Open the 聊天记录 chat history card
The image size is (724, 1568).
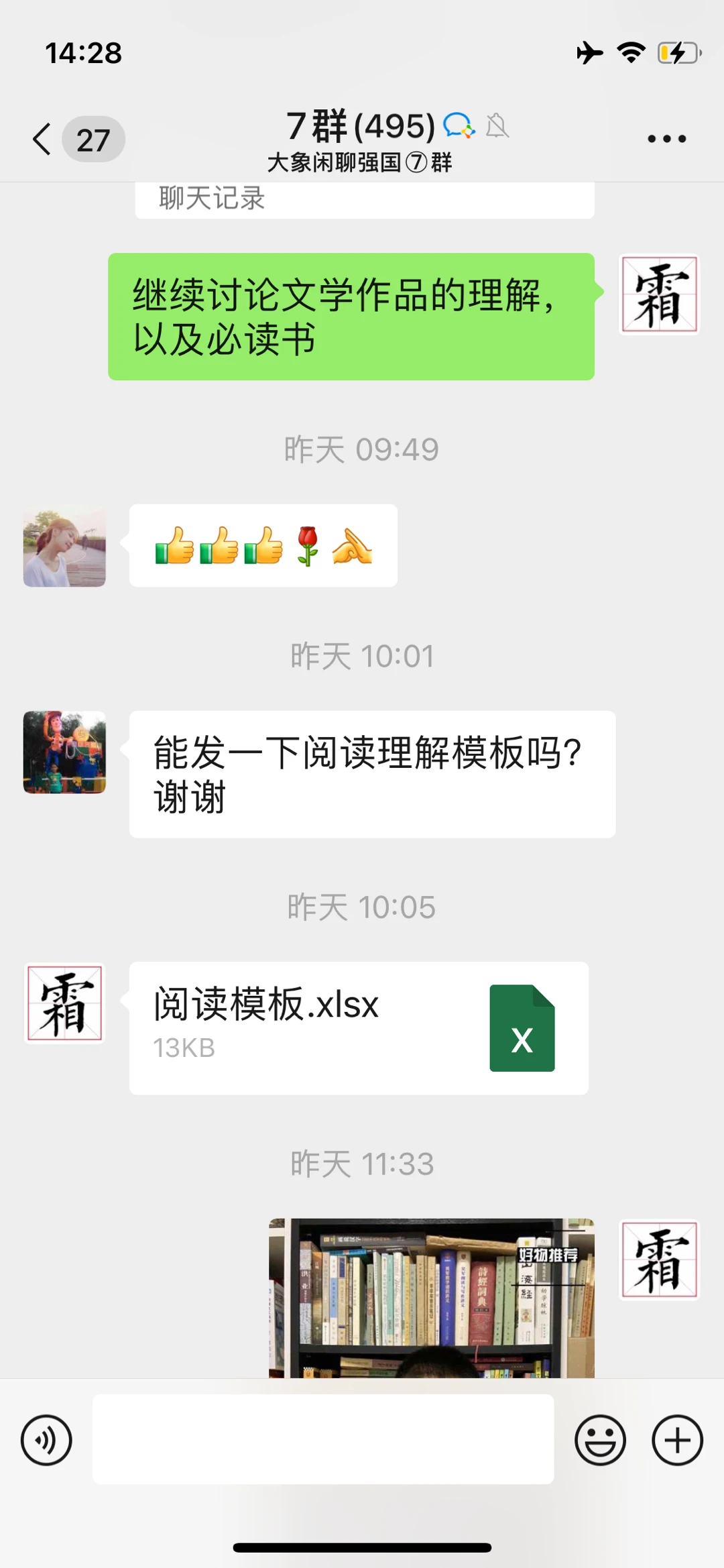click(x=364, y=200)
